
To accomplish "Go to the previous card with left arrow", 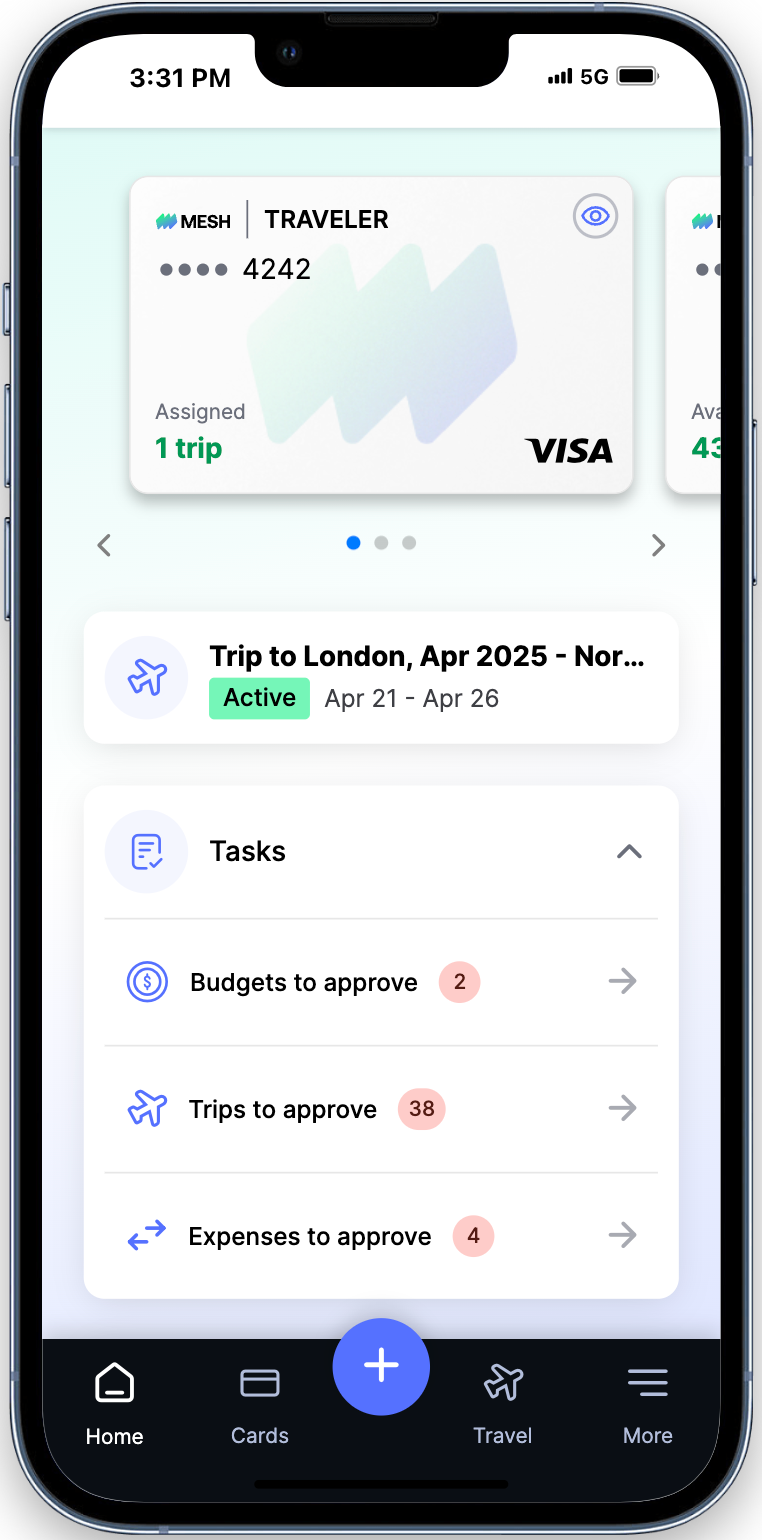I will point(104,545).
